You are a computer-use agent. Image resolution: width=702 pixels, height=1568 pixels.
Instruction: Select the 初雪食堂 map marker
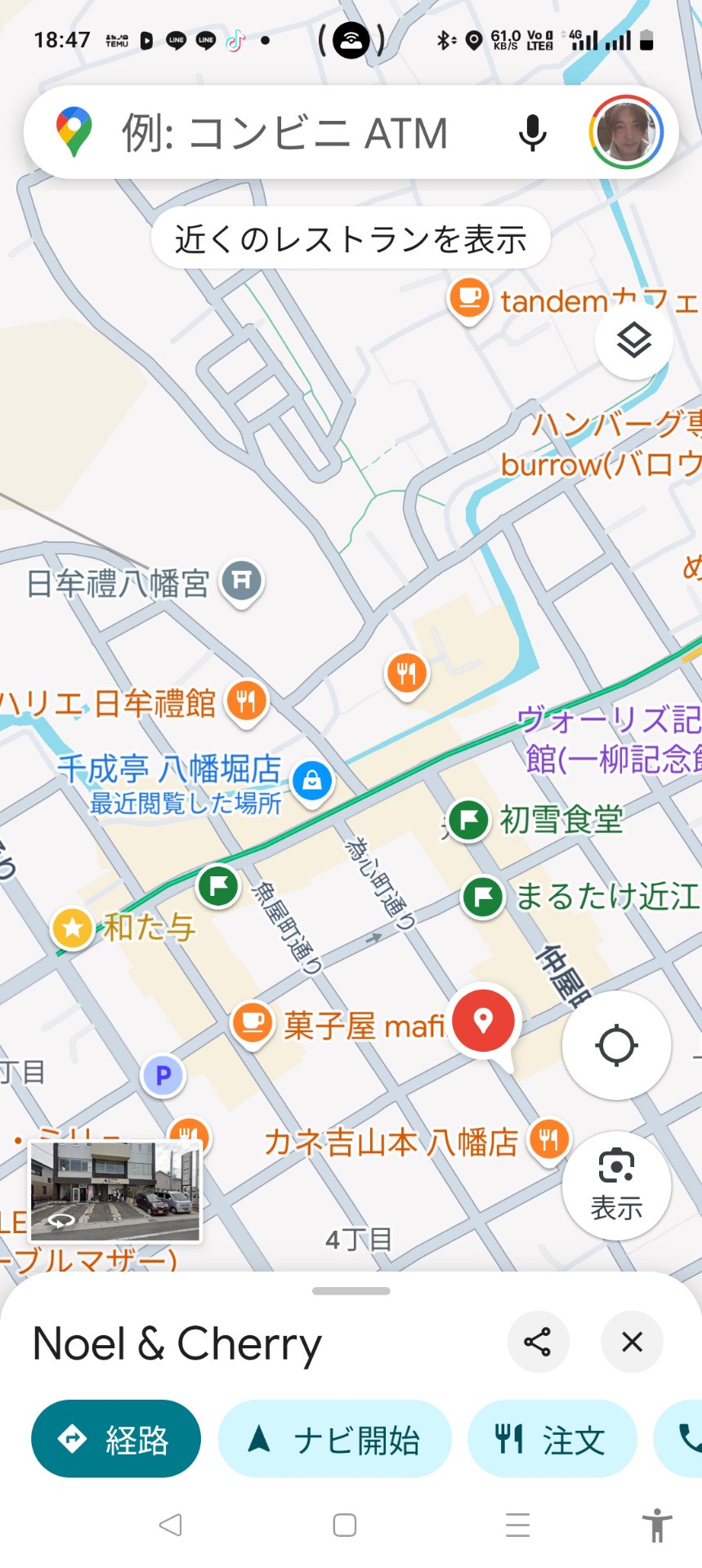click(x=469, y=819)
